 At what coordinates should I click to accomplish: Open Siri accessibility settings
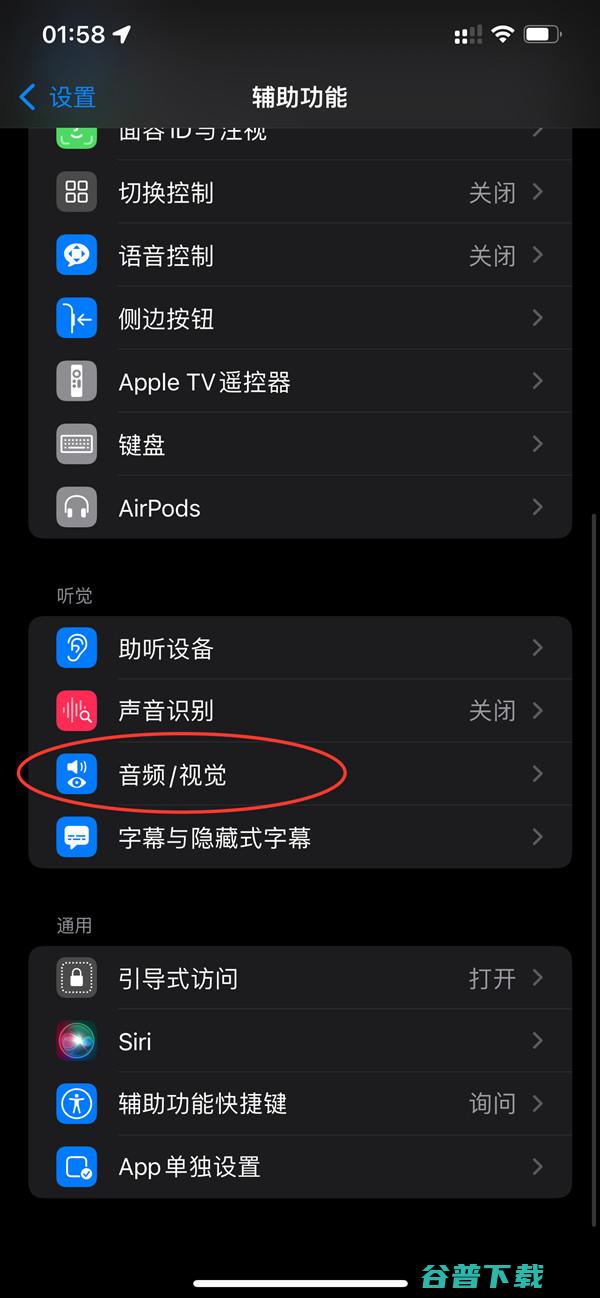tap(300, 1041)
